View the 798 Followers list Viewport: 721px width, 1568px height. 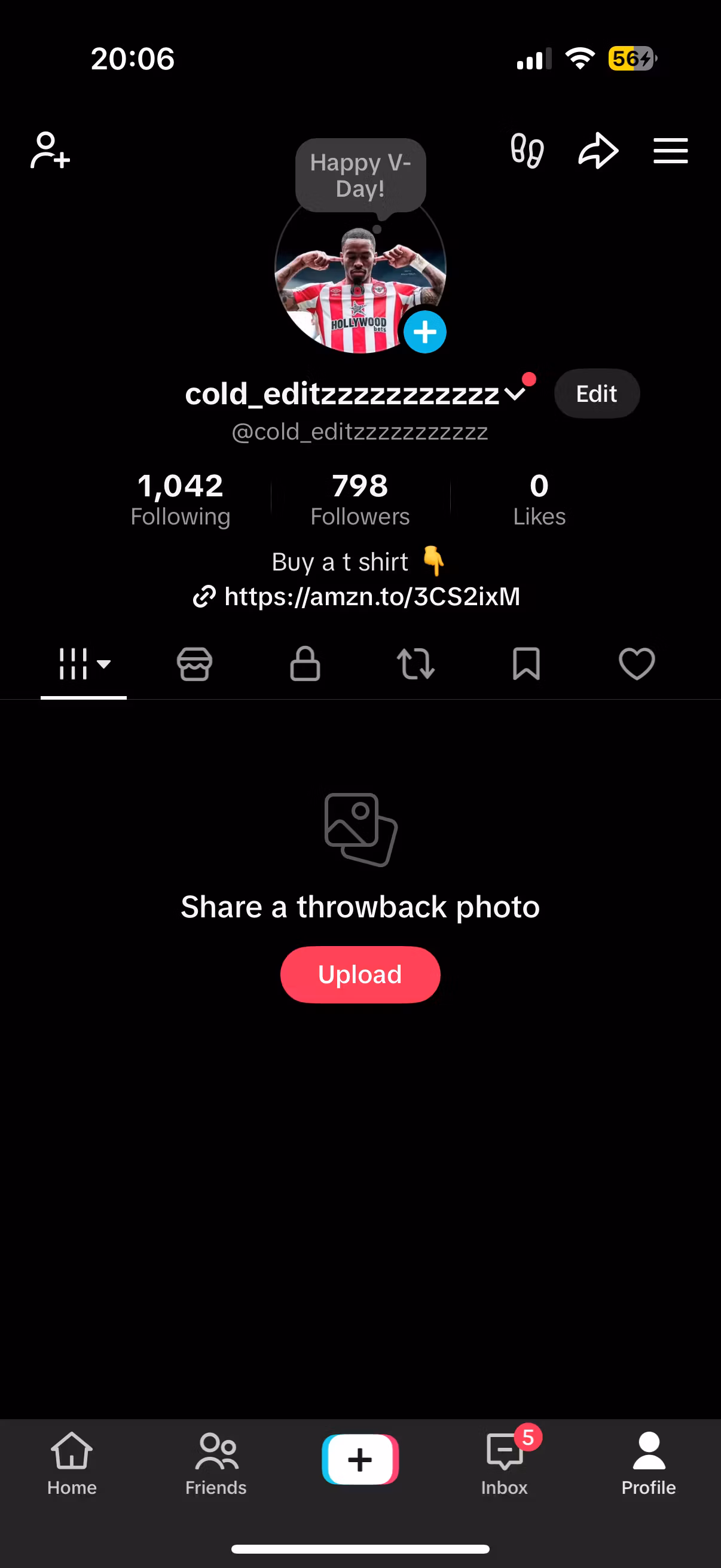click(x=359, y=499)
